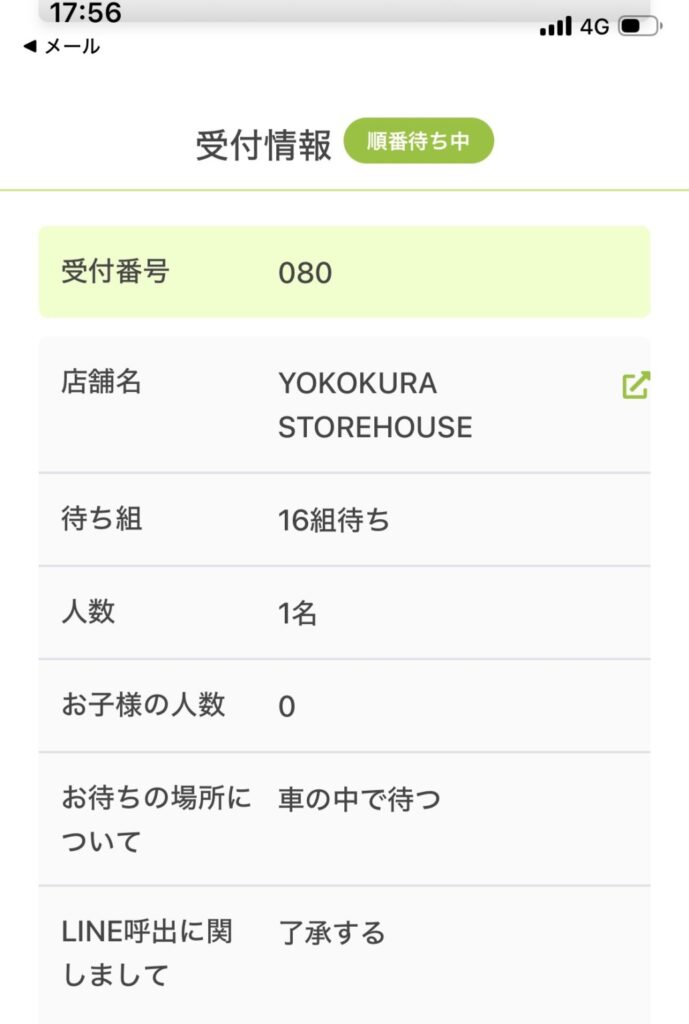Return to the メール app
The height and width of the screenshot is (1024, 689).
(x=60, y=46)
